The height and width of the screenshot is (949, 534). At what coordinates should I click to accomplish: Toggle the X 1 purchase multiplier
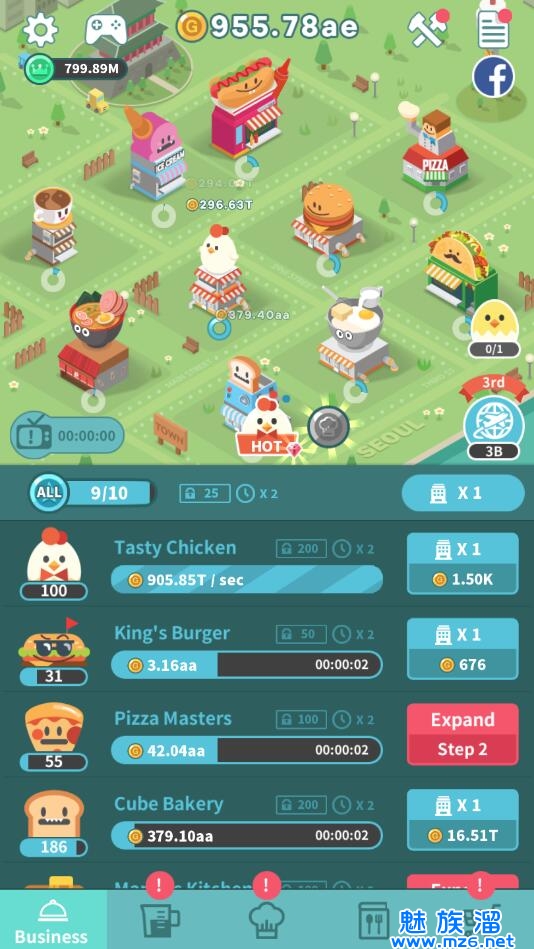tap(463, 493)
